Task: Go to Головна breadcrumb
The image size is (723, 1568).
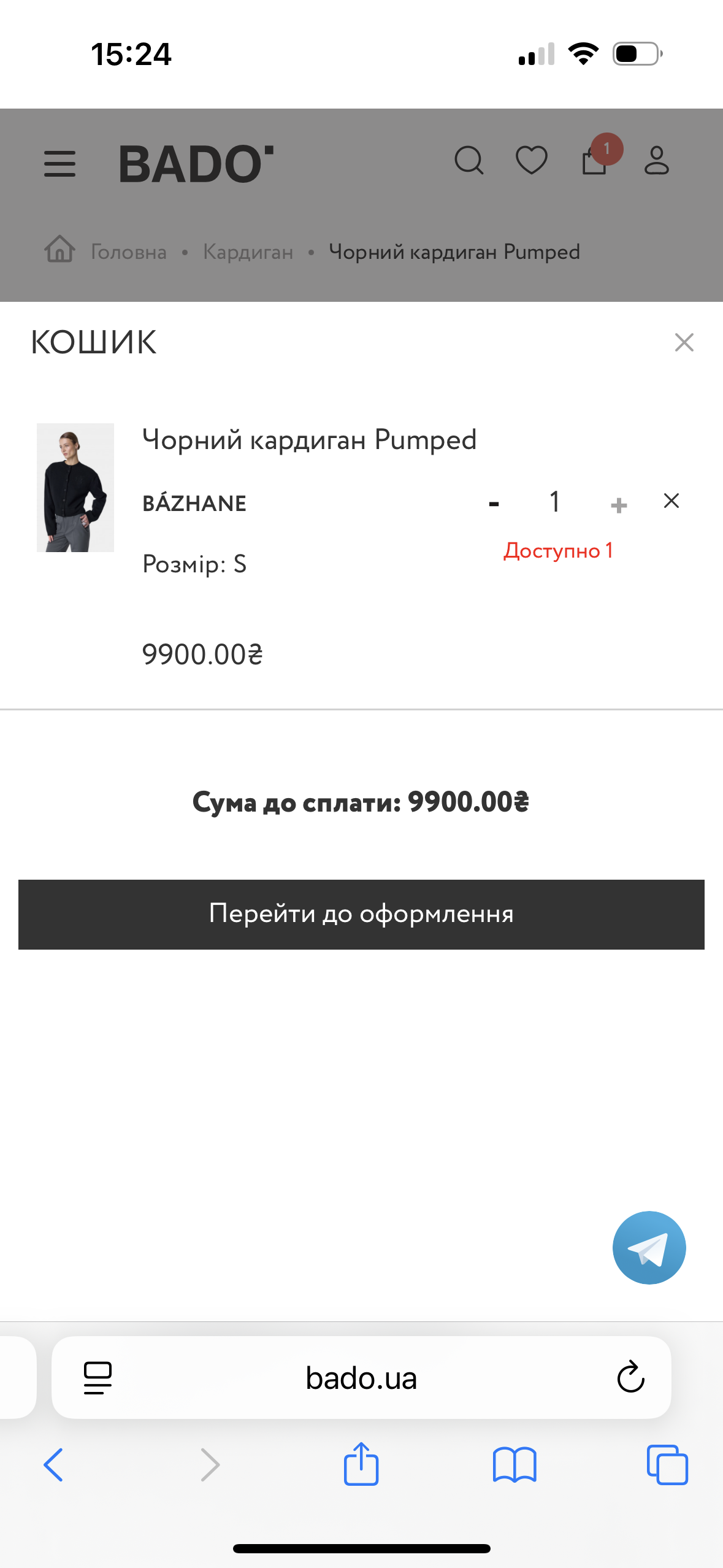Action: (128, 252)
